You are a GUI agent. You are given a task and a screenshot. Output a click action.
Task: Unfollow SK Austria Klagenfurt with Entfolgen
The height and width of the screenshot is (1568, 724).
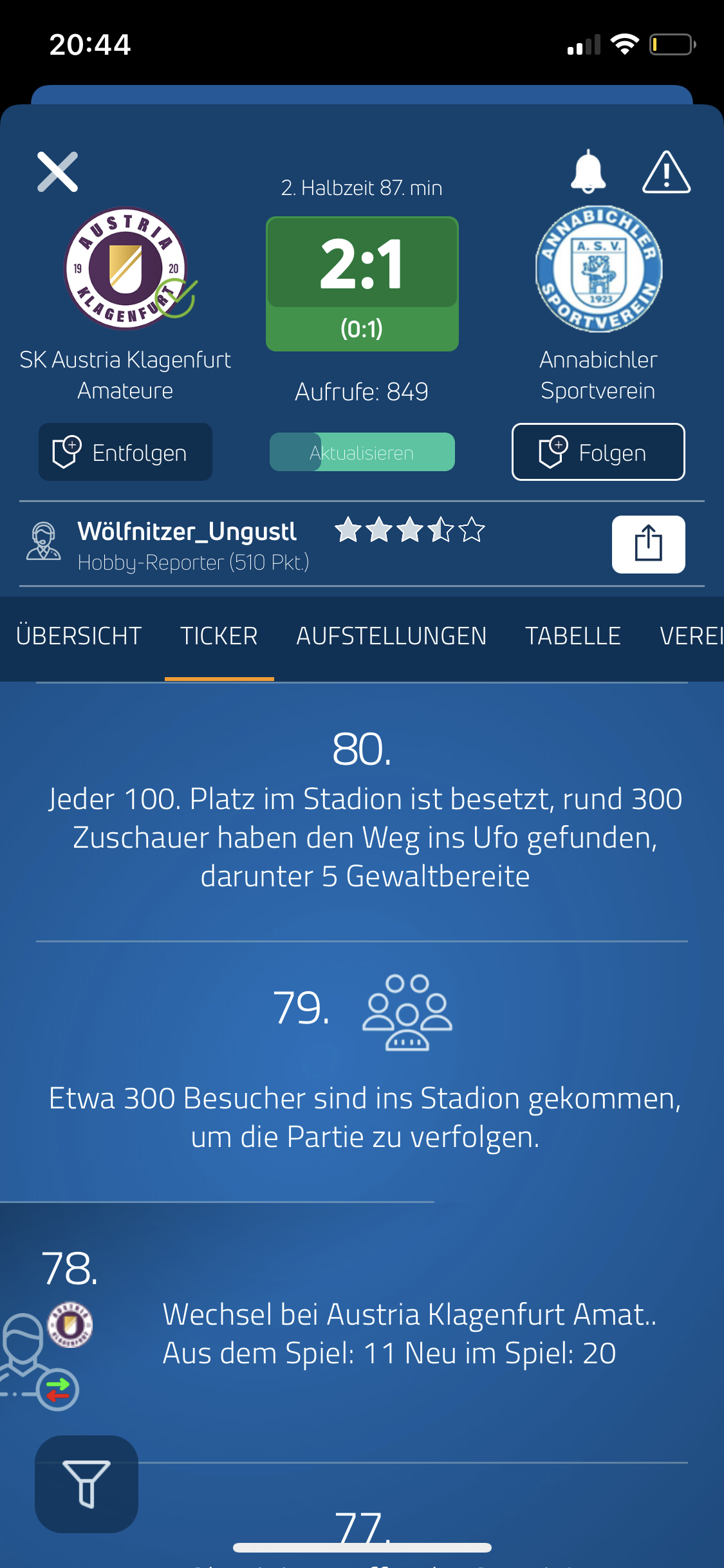coord(125,452)
